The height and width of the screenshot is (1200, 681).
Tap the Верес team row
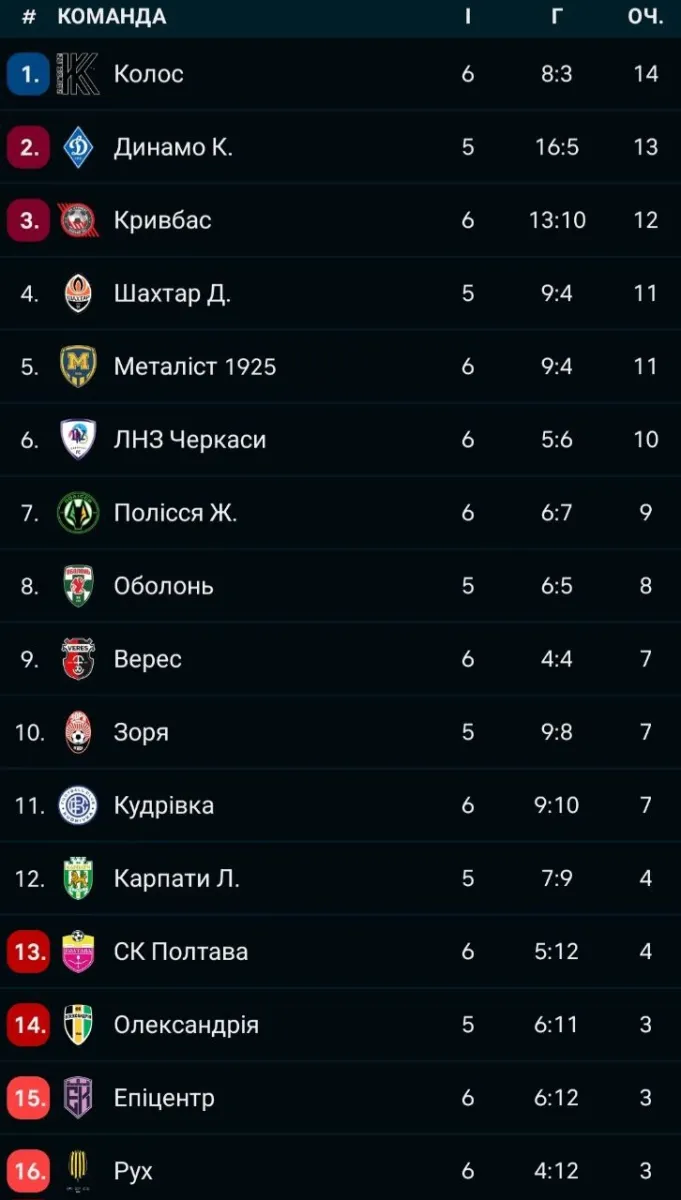[x=147, y=659]
